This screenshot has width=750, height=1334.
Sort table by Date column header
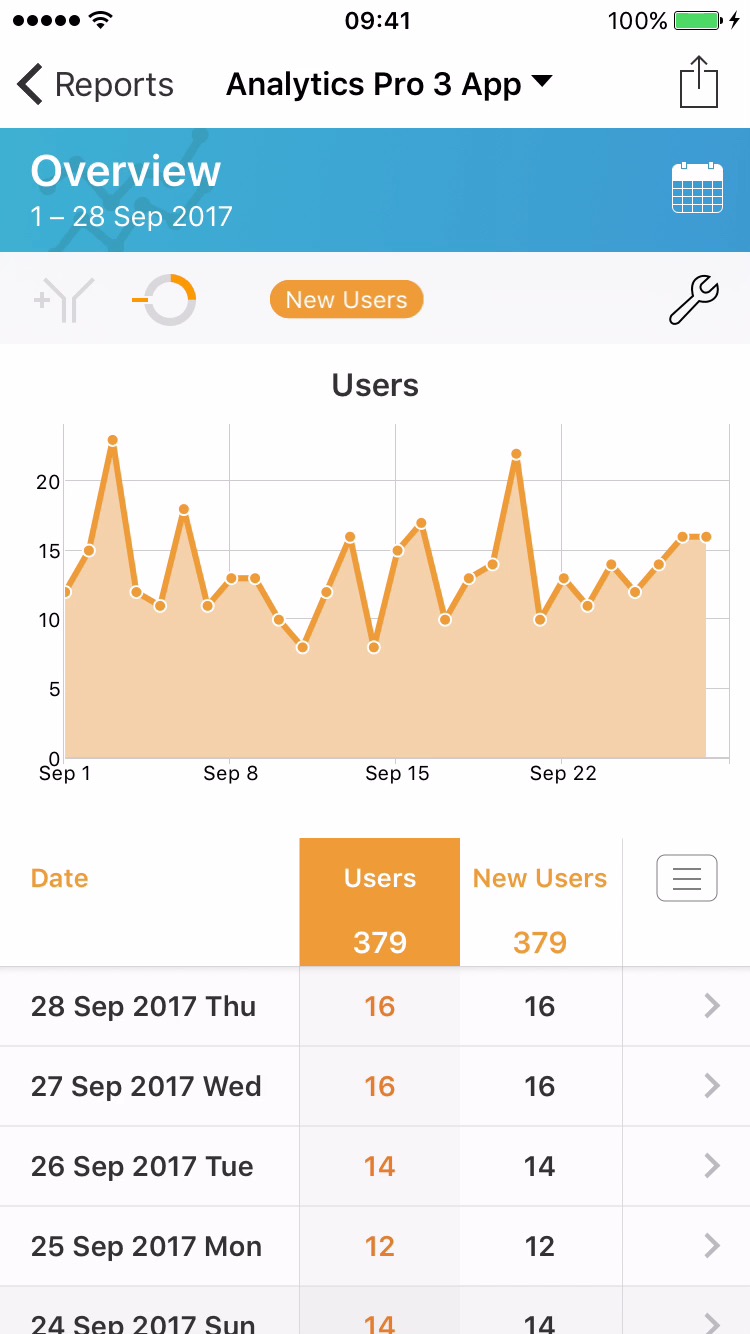point(60,878)
